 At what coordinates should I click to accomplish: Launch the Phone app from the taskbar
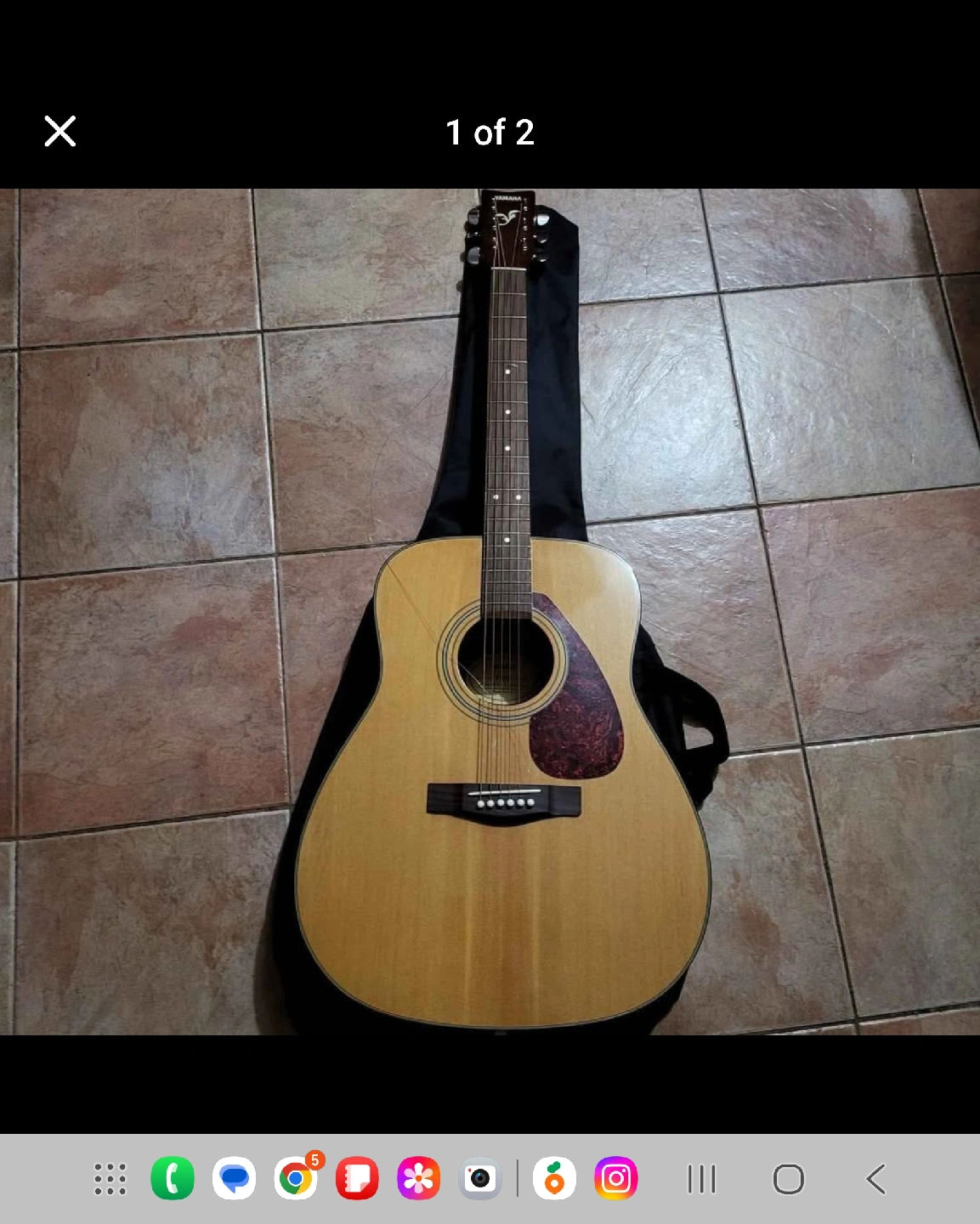click(173, 1179)
